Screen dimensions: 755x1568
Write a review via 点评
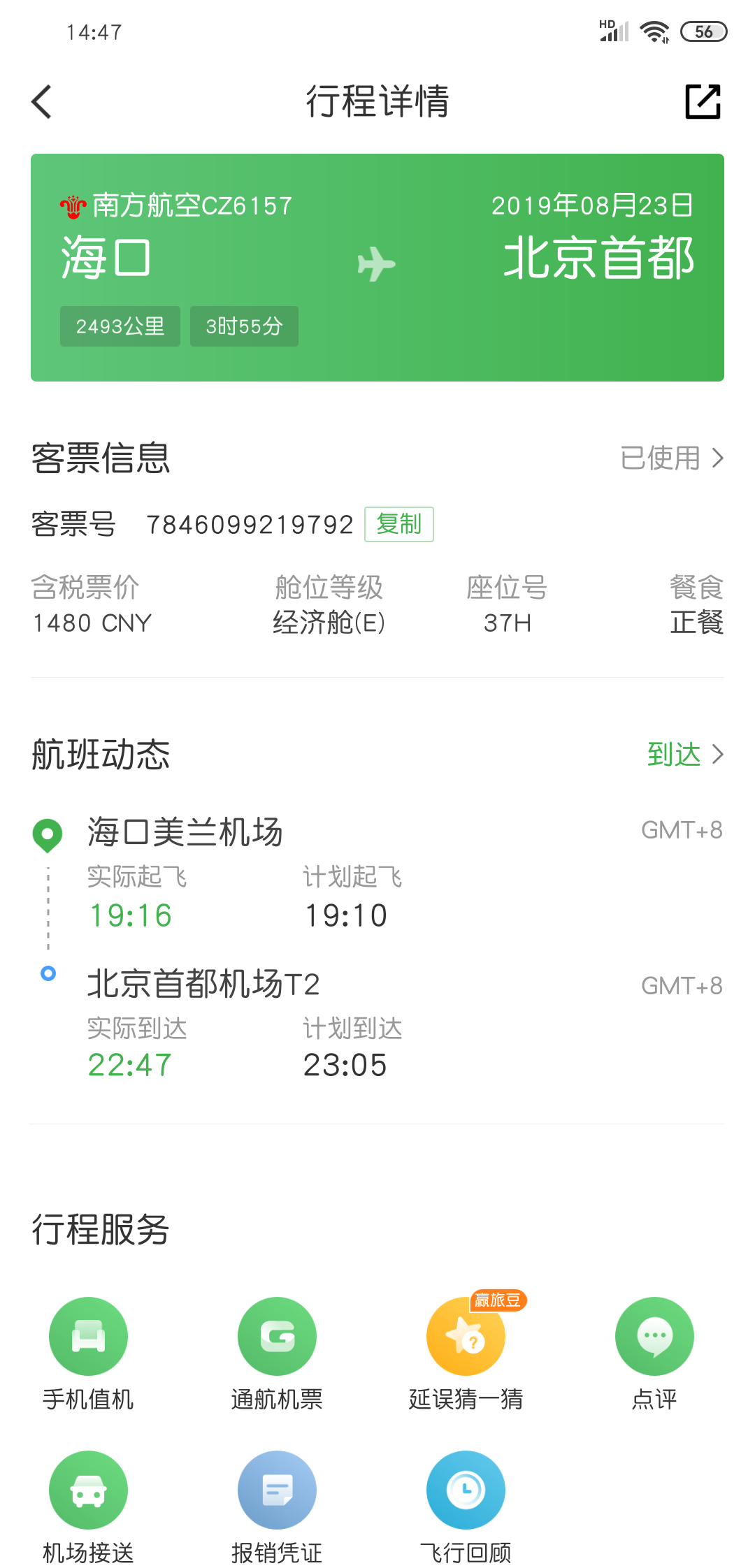pos(654,1353)
